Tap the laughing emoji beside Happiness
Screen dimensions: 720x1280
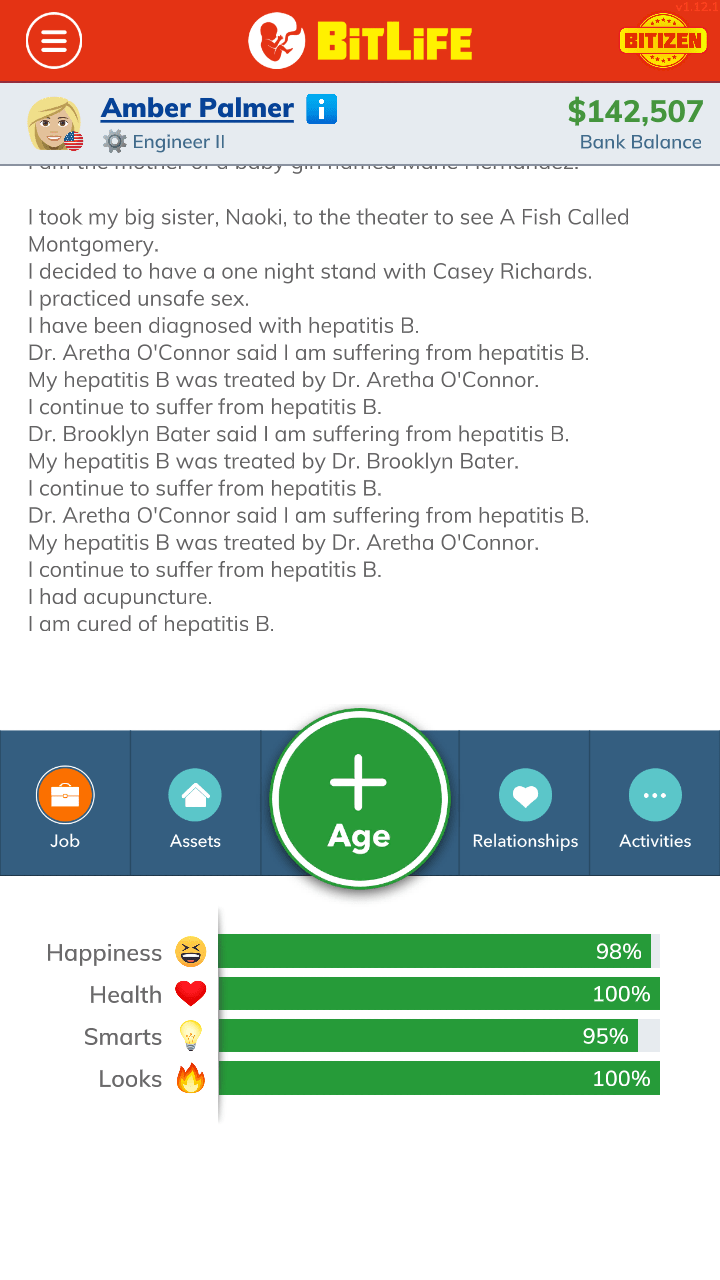[x=191, y=951]
